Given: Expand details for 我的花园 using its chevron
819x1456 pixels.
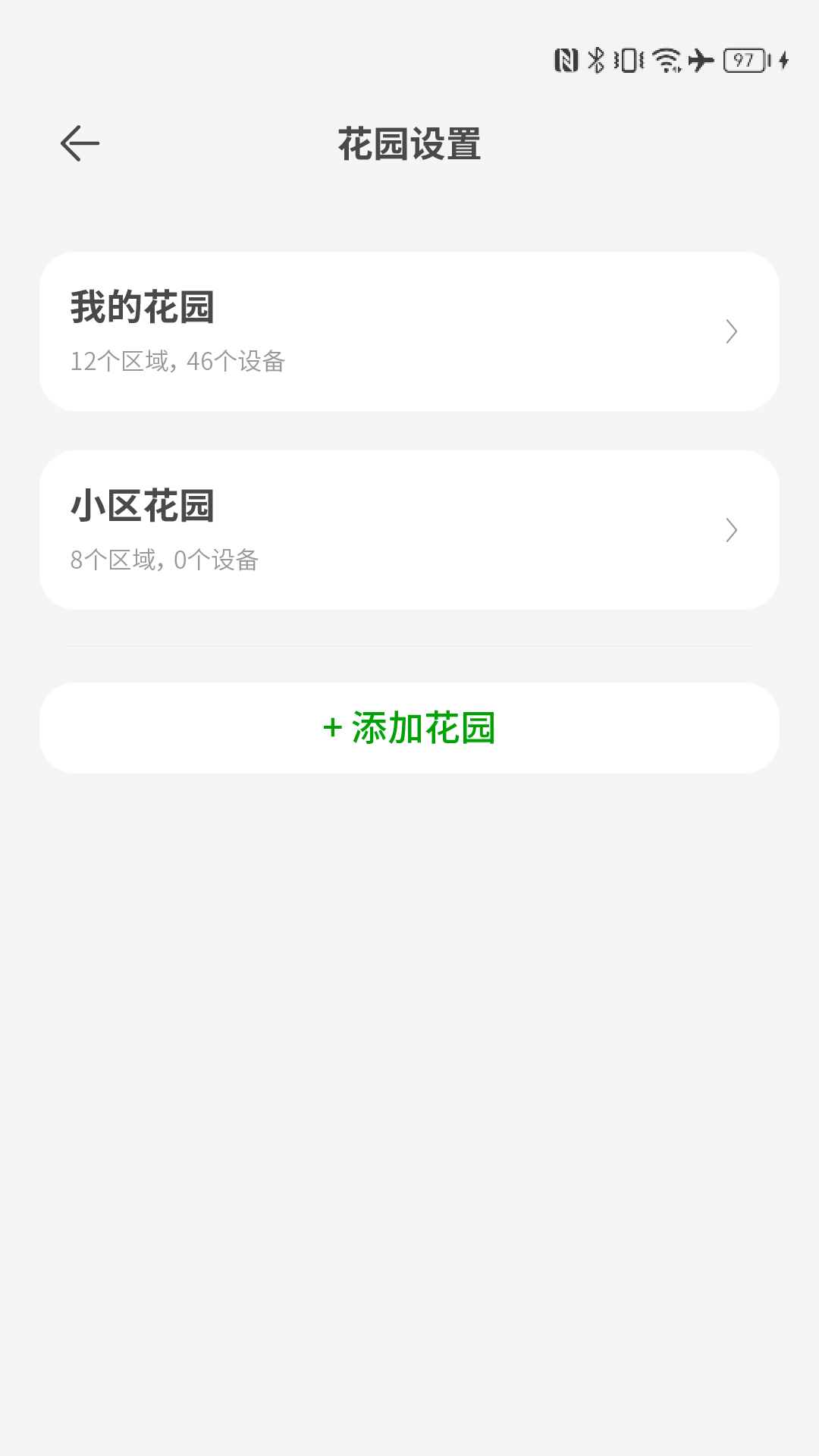Looking at the screenshot, I should 732,331.
